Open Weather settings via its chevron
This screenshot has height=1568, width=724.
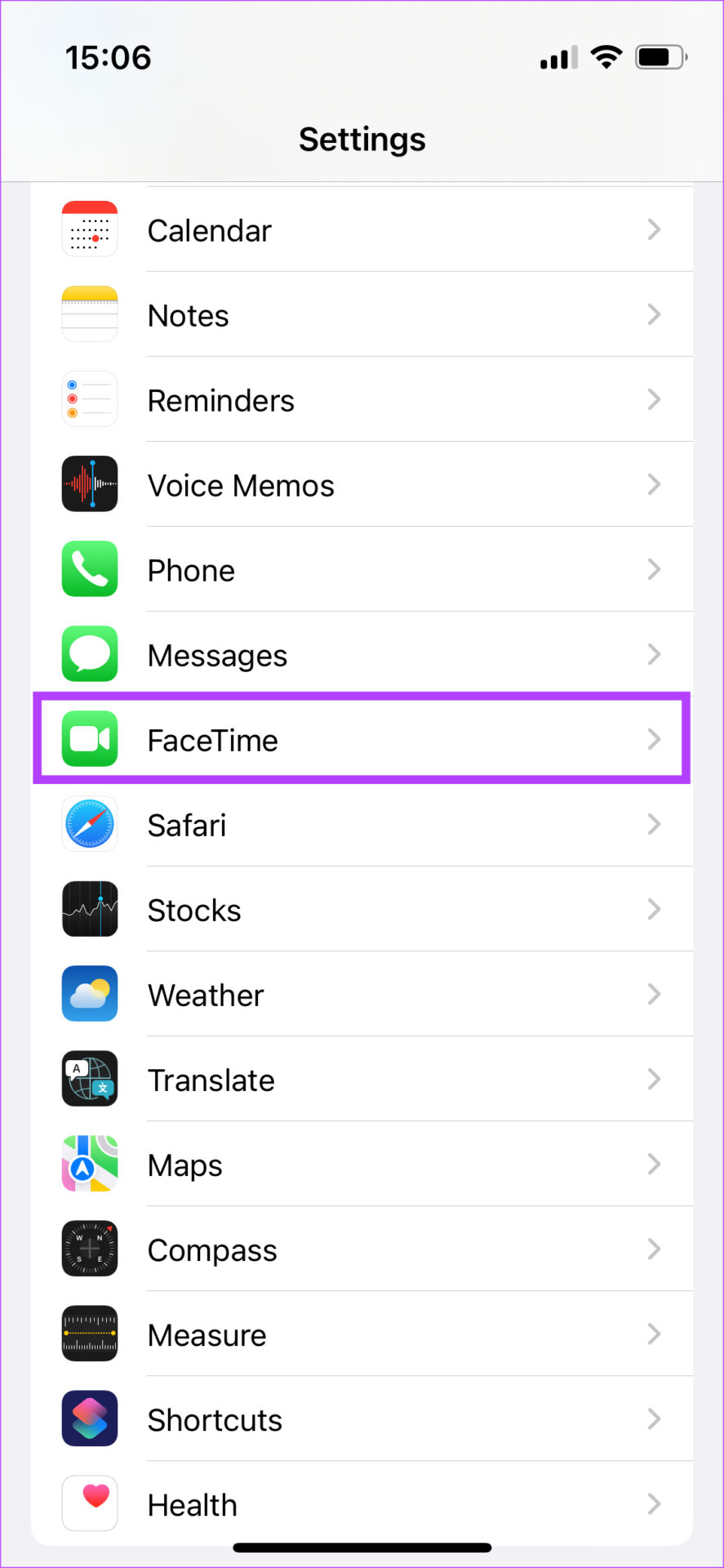tap(653, 994)
